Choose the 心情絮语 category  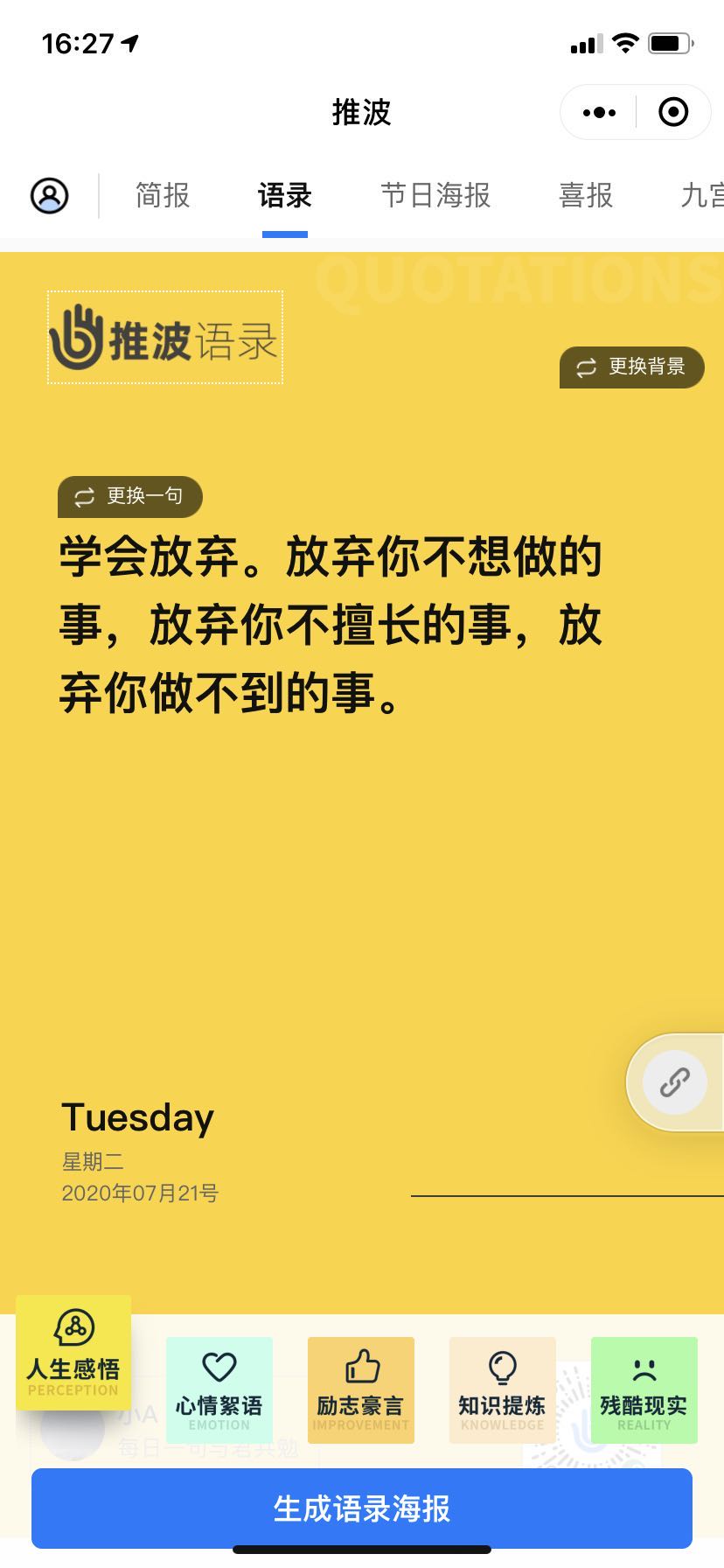click(x=219, y=1390)
